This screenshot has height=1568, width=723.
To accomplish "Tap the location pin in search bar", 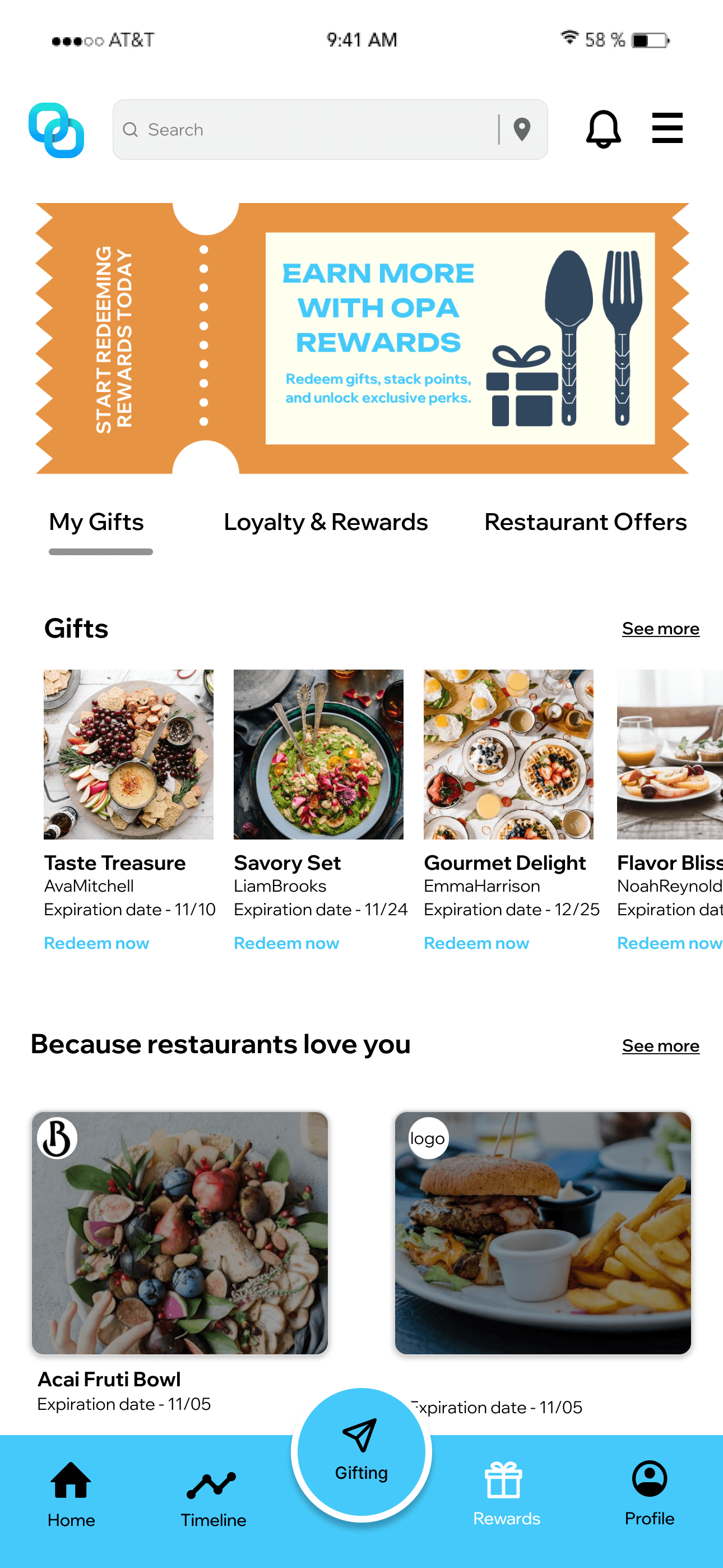I will tap(522, 130).
